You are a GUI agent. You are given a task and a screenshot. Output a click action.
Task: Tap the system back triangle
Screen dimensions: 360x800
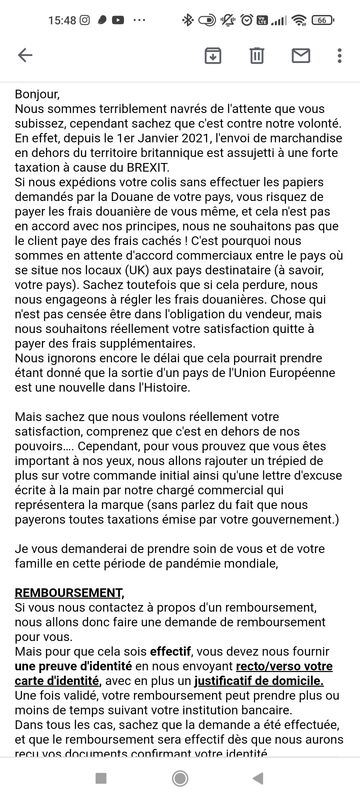[x=258, y=778]
